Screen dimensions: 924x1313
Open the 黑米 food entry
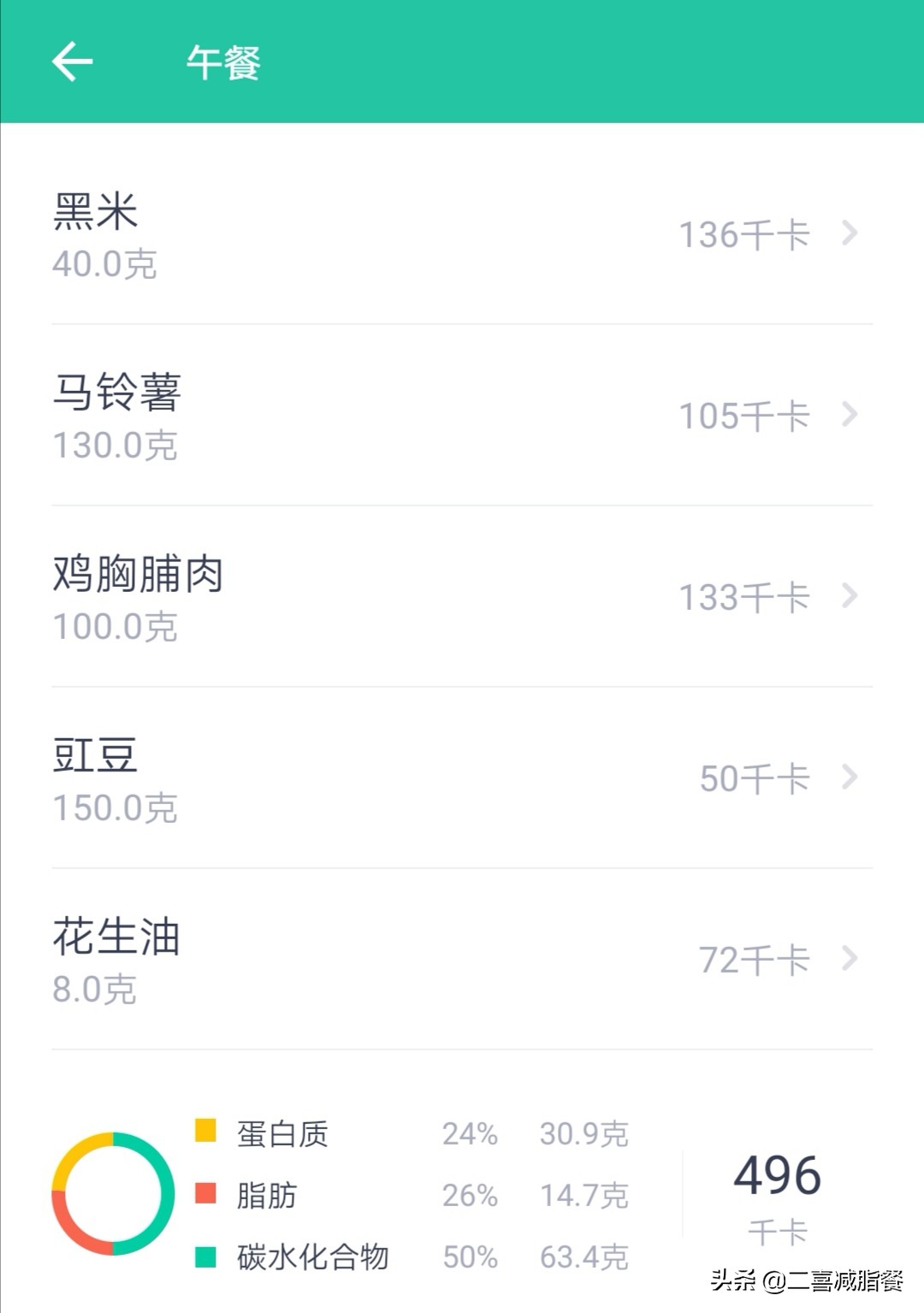[x=462, y=234]
